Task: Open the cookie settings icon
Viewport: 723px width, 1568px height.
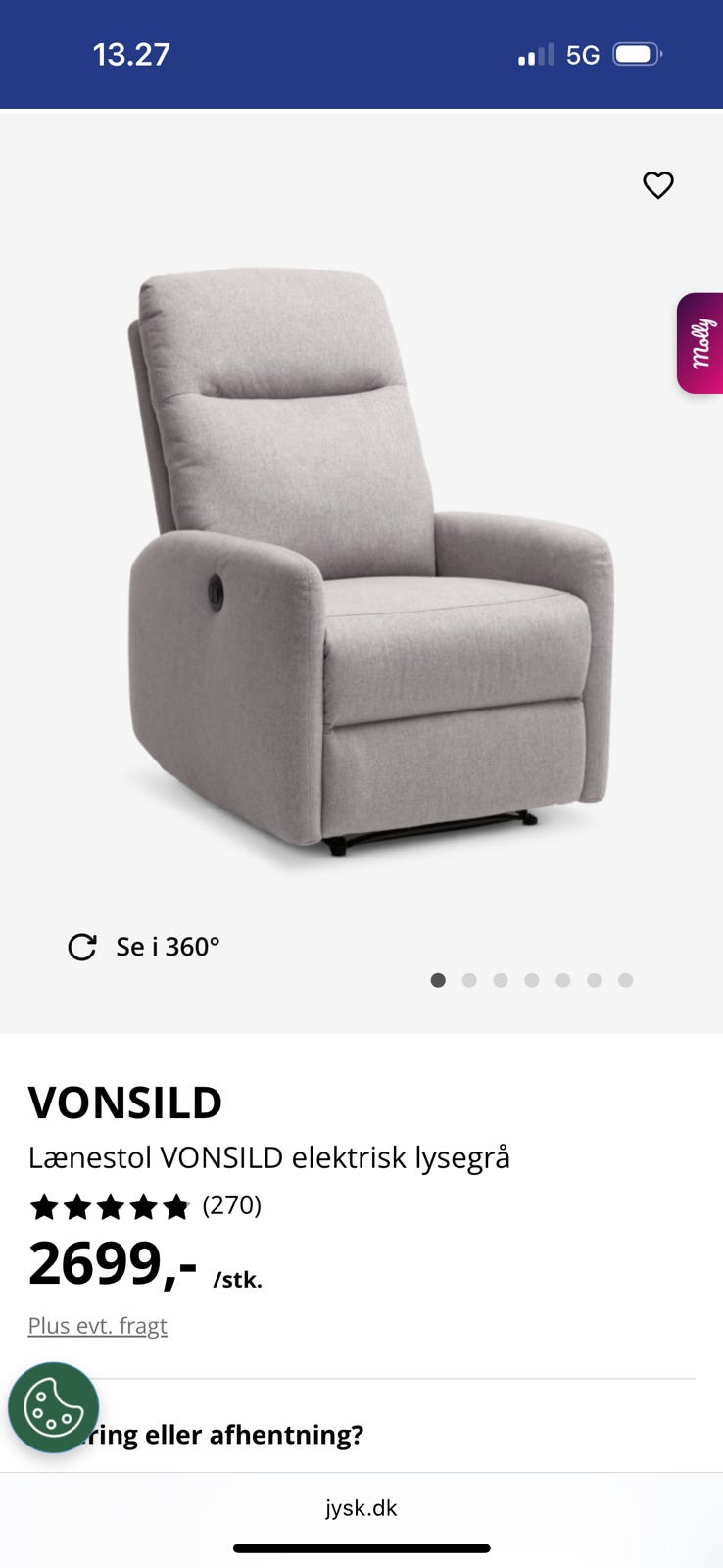Action: click(x=53, y=1408)
